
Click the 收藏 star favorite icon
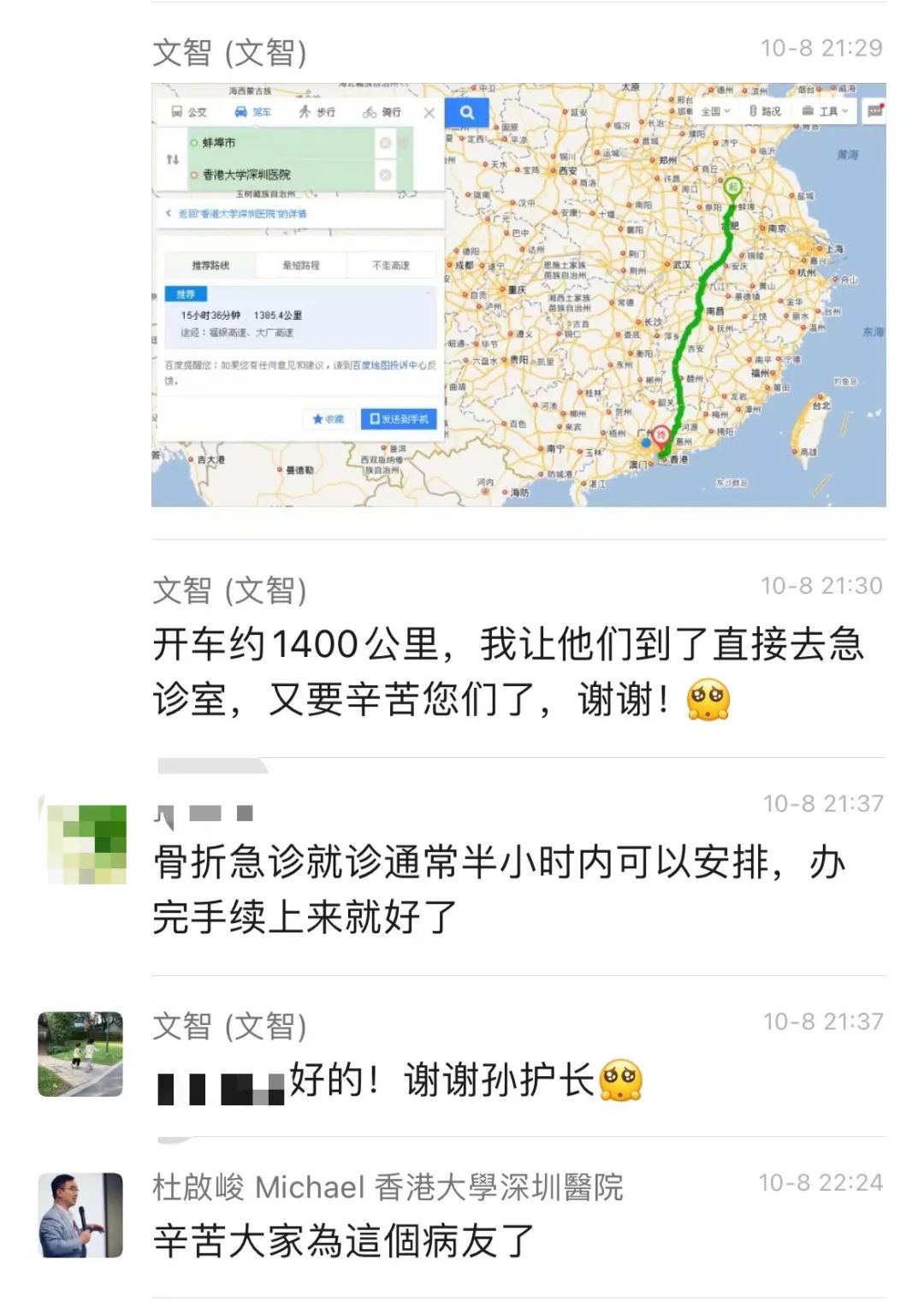click(x=317, y=418)
